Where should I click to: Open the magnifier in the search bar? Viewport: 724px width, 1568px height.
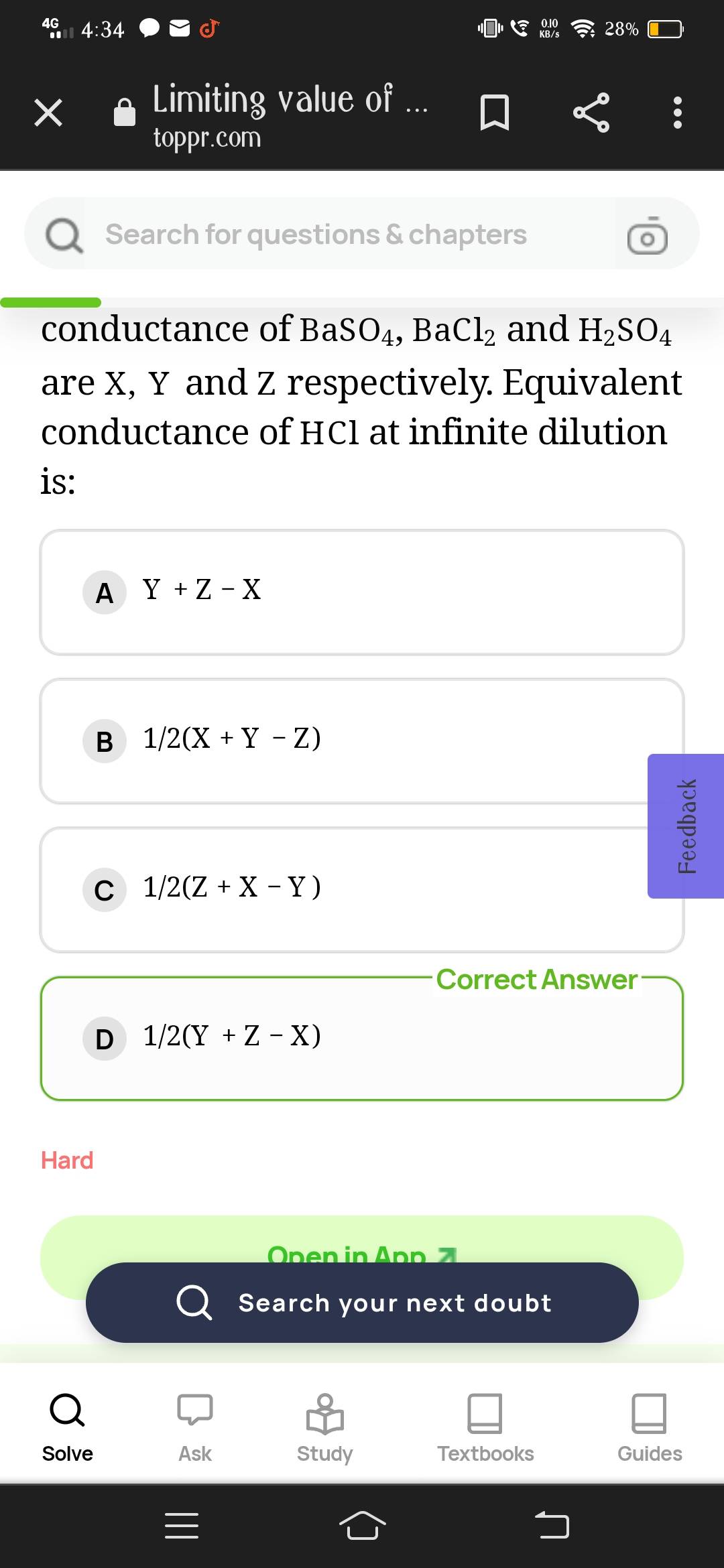tap(64, 235)
